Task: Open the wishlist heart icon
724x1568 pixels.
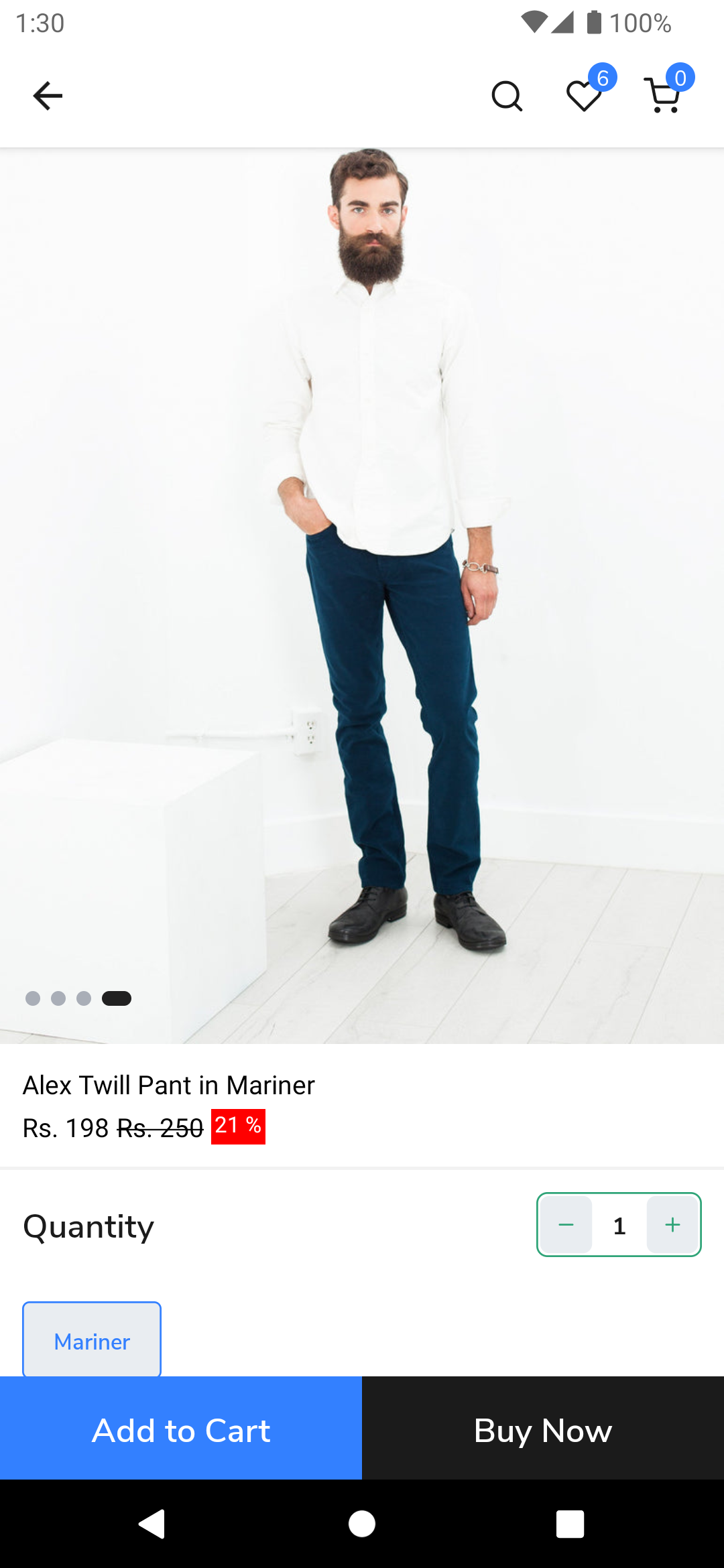Action: (x=584, y=96)
